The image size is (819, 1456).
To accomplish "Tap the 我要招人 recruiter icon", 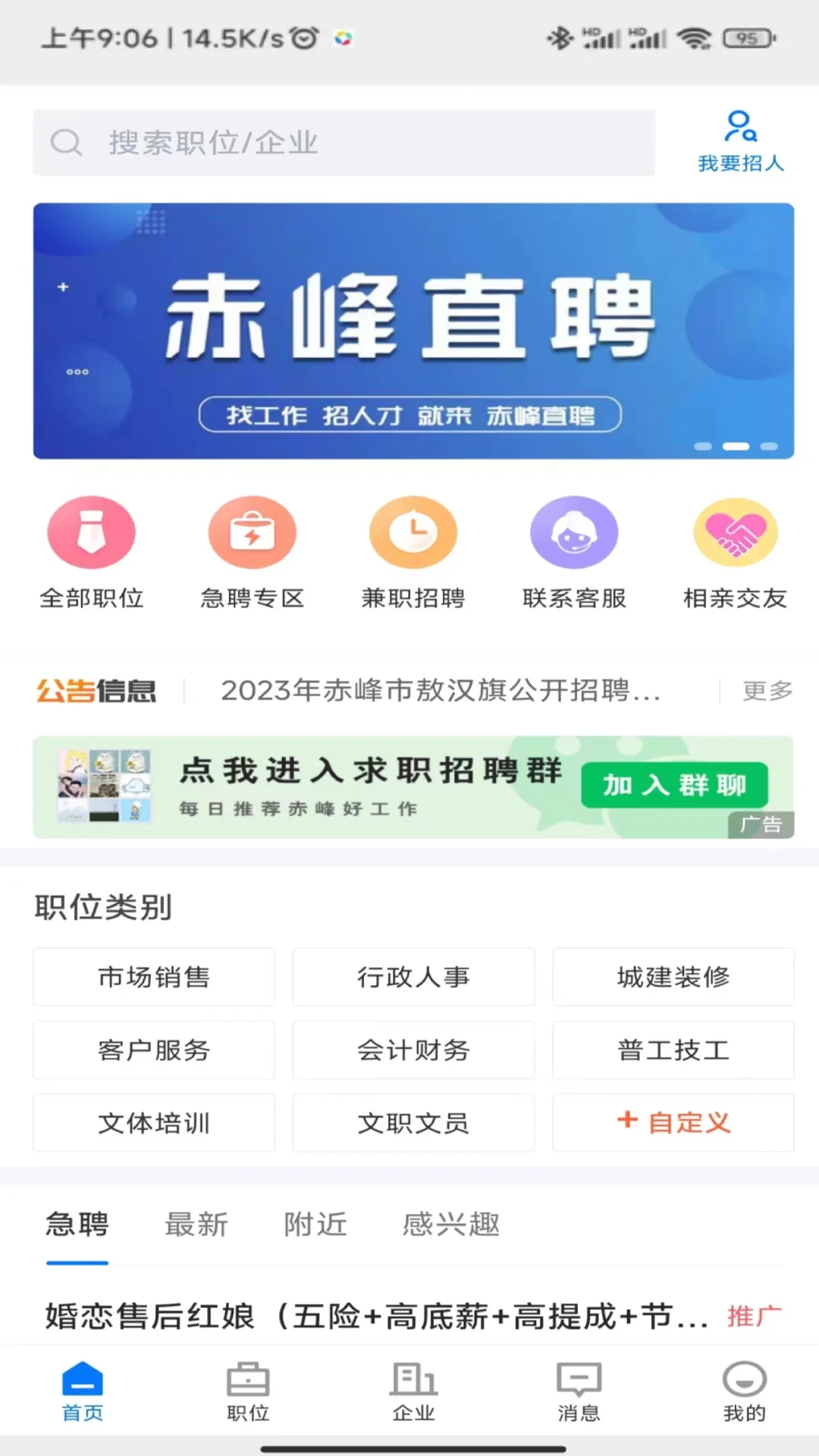I will pyautogui.click(x=739, y=138).
